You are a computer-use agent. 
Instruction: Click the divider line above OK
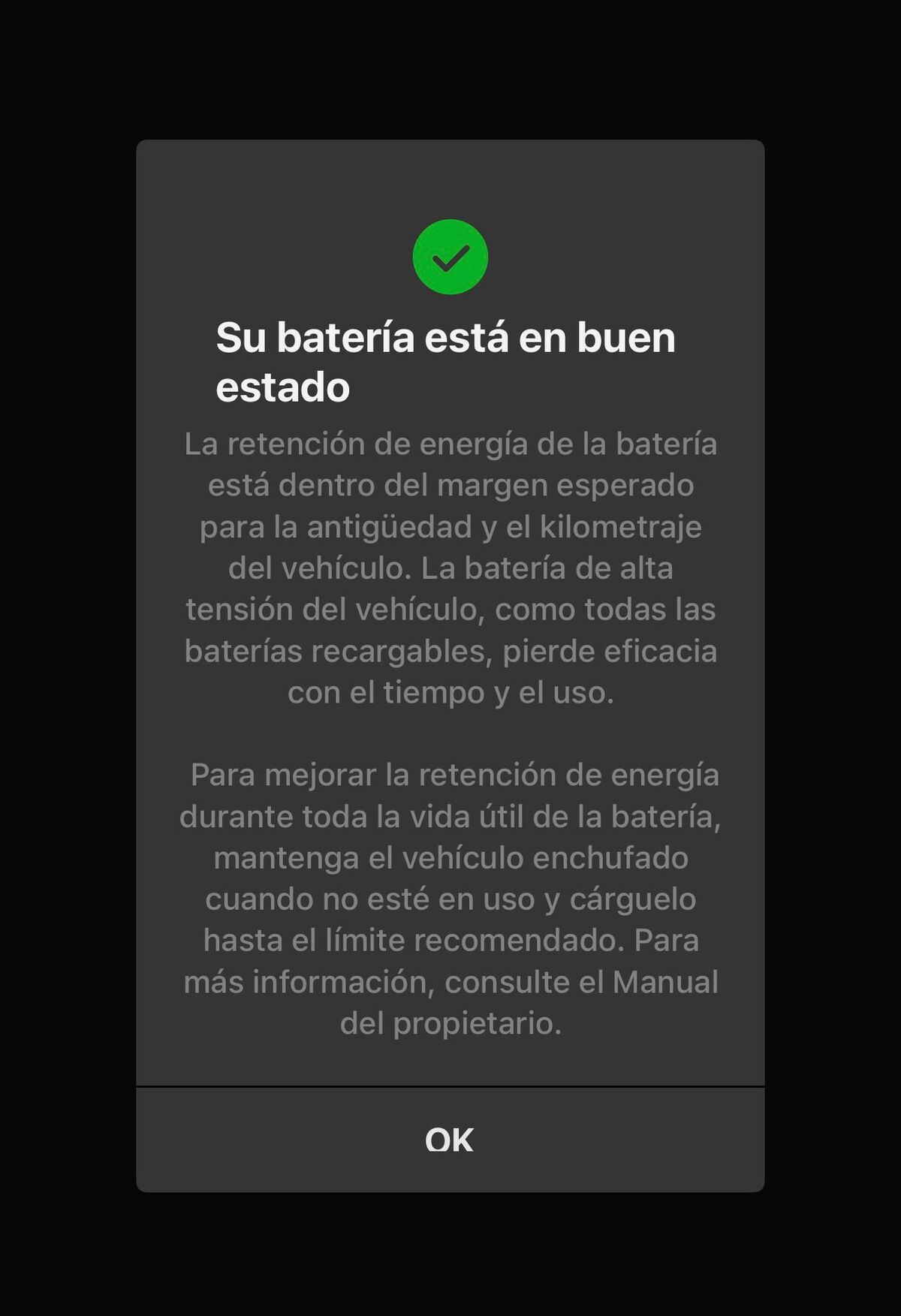coord(450,1087)
